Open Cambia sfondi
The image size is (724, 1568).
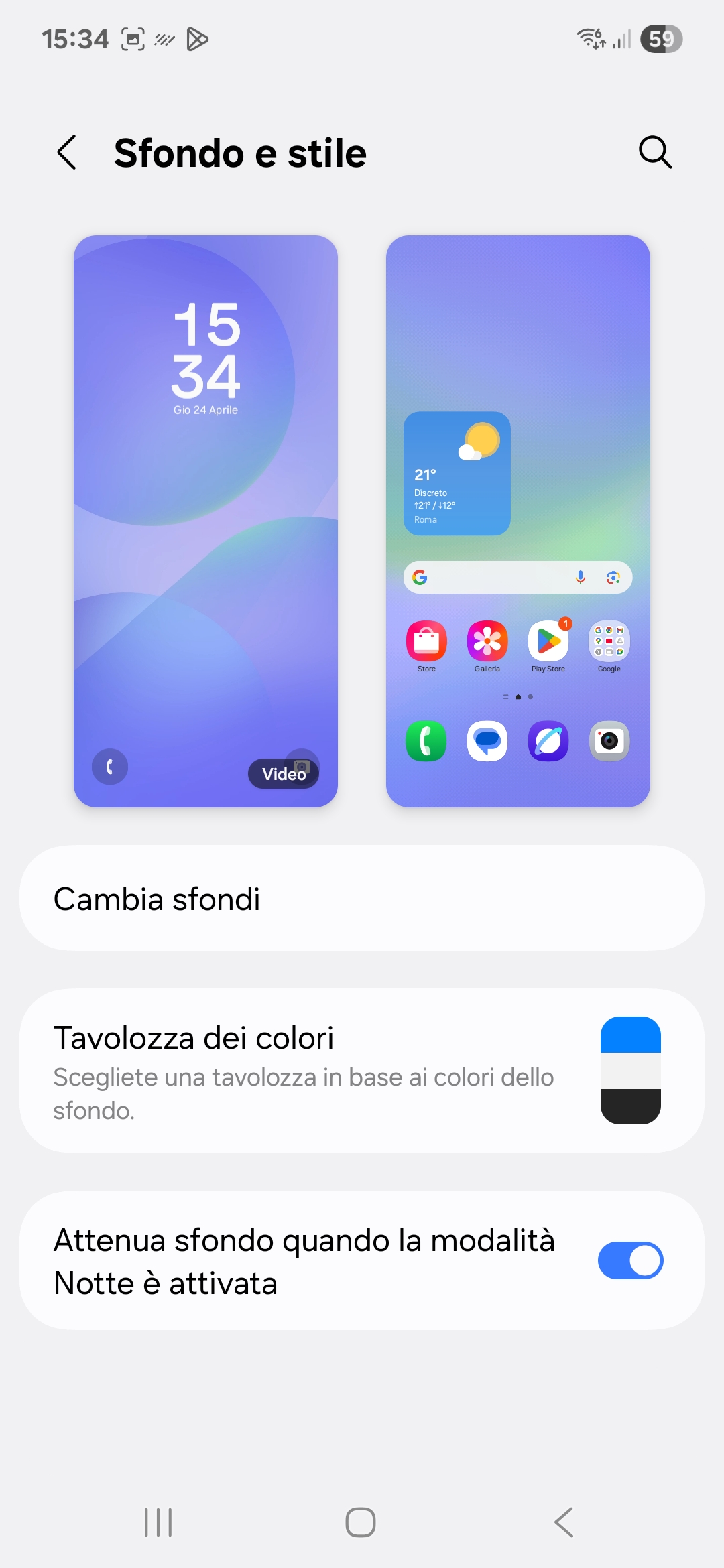(362, 898)
